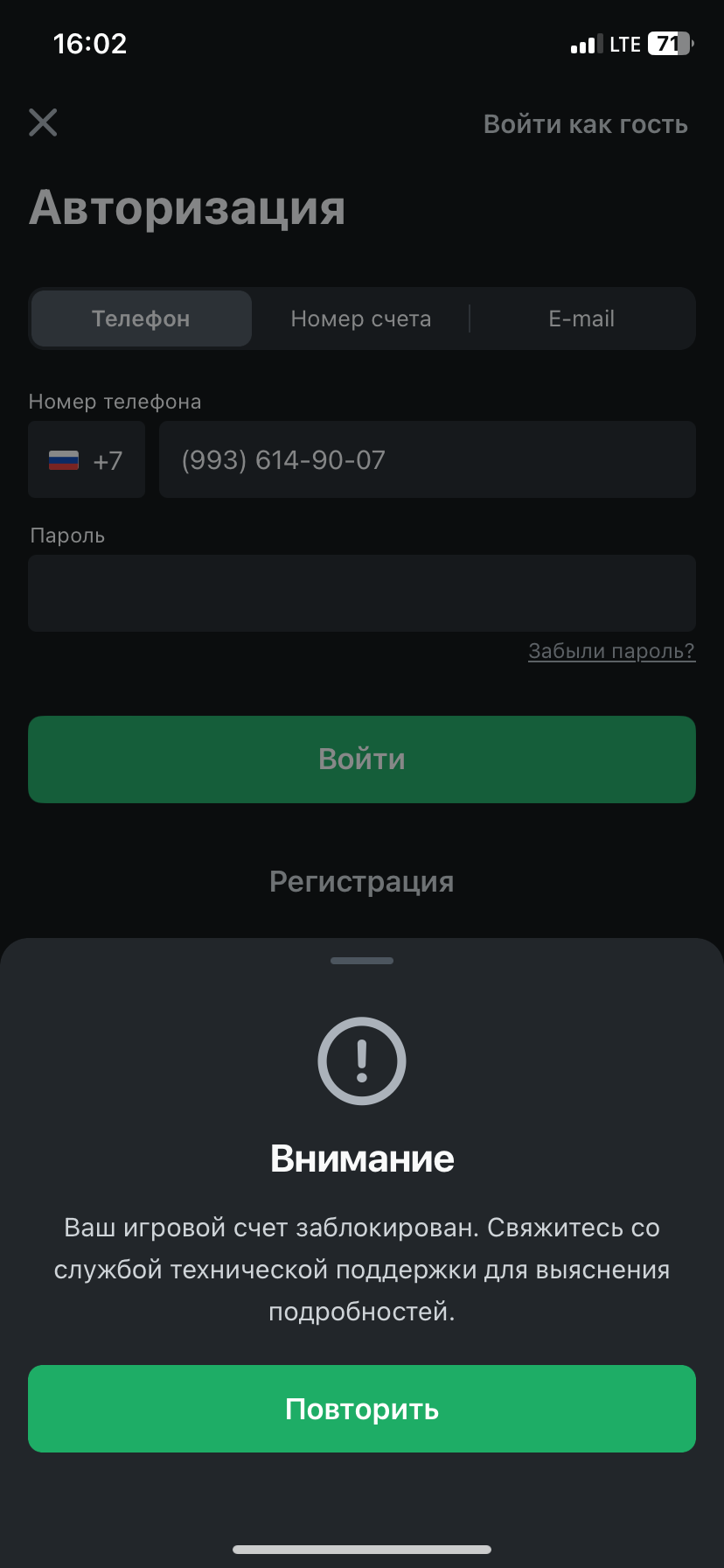Open the +7 country code picker
Image resolution: width=724 pixels, height=1568 pixels.
tap(87, 460)
